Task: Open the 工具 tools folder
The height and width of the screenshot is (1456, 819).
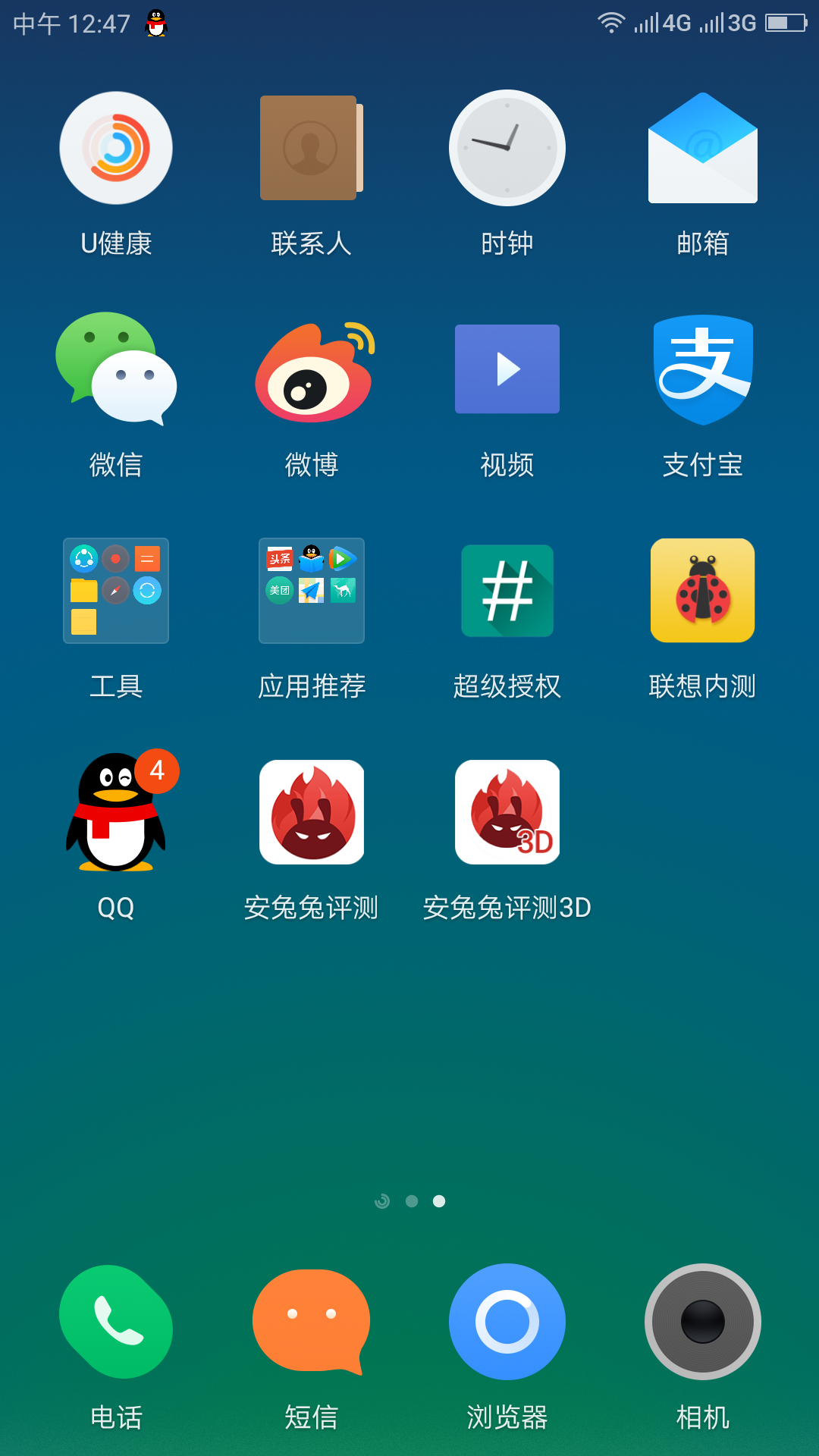Action: click(x=116, y=591)
